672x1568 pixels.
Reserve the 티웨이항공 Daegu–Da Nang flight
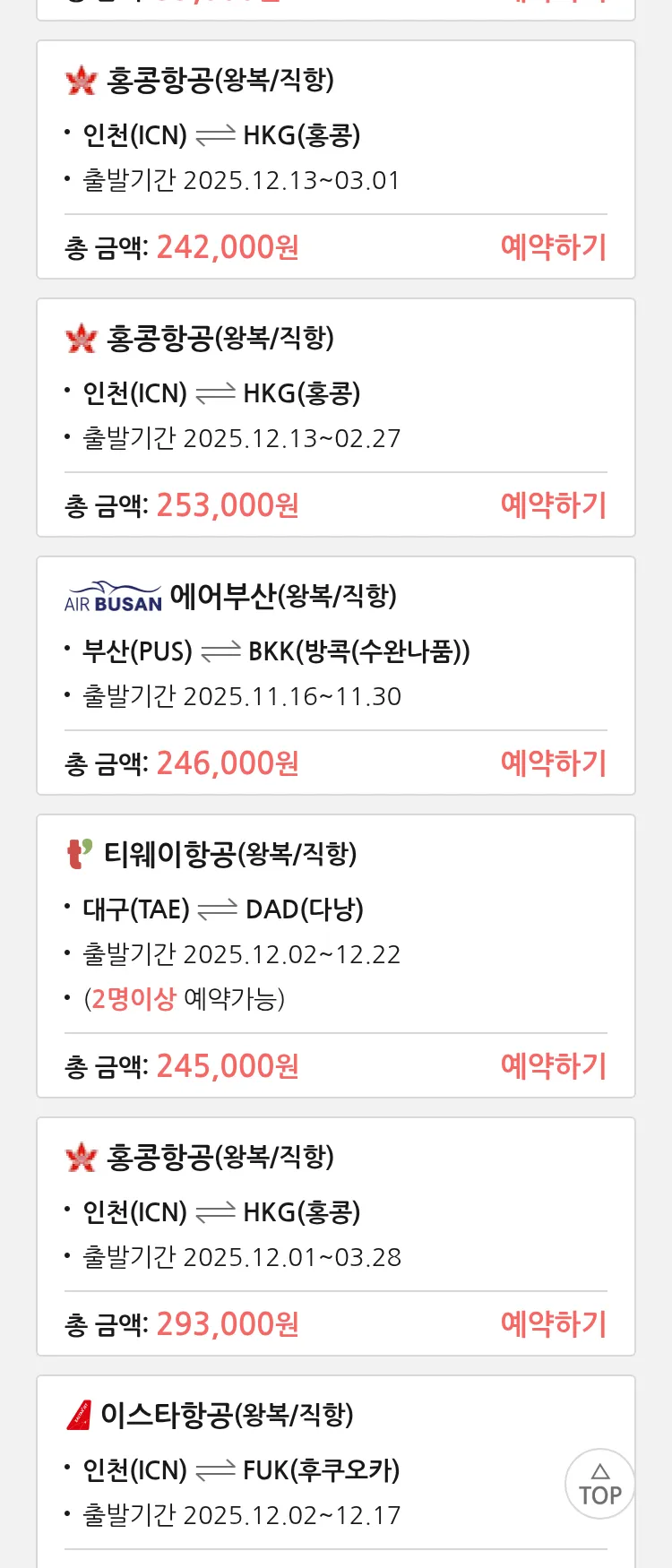[554, 1066]
